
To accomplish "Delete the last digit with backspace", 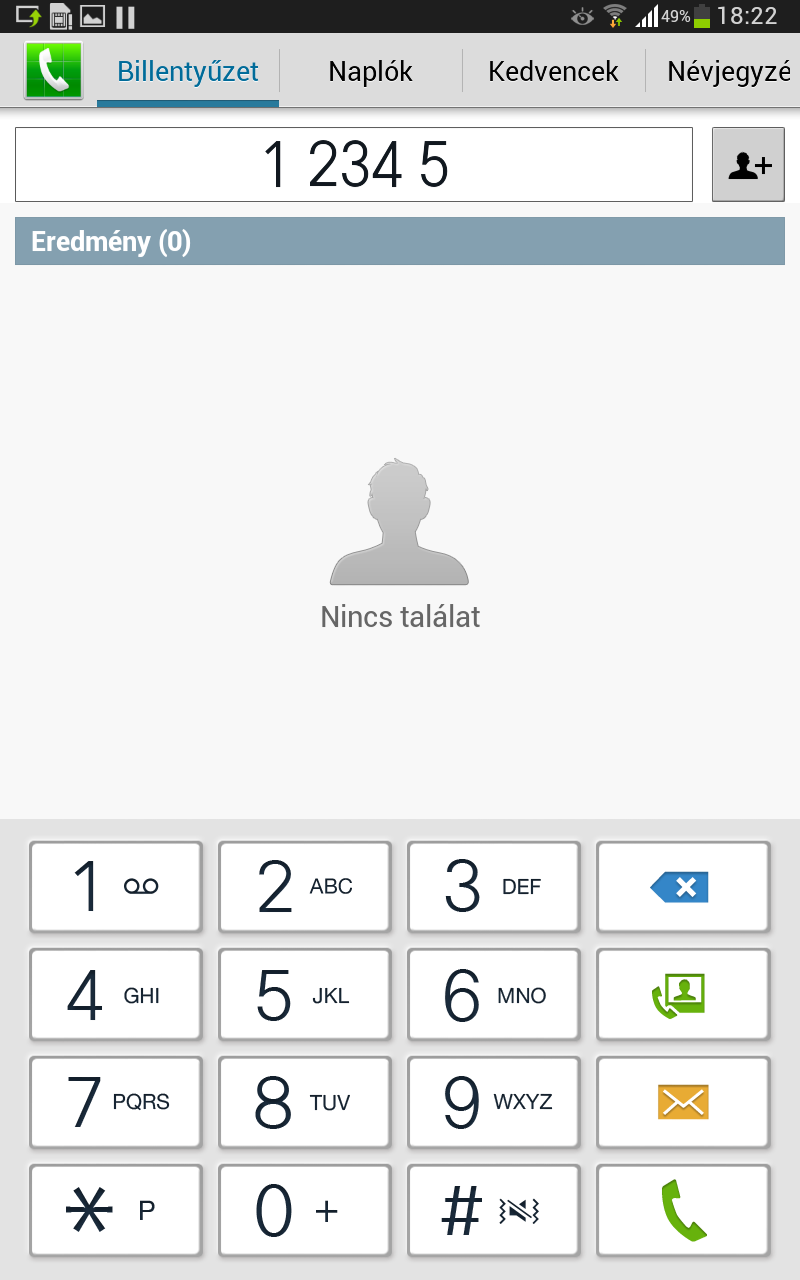I will 683,887.
